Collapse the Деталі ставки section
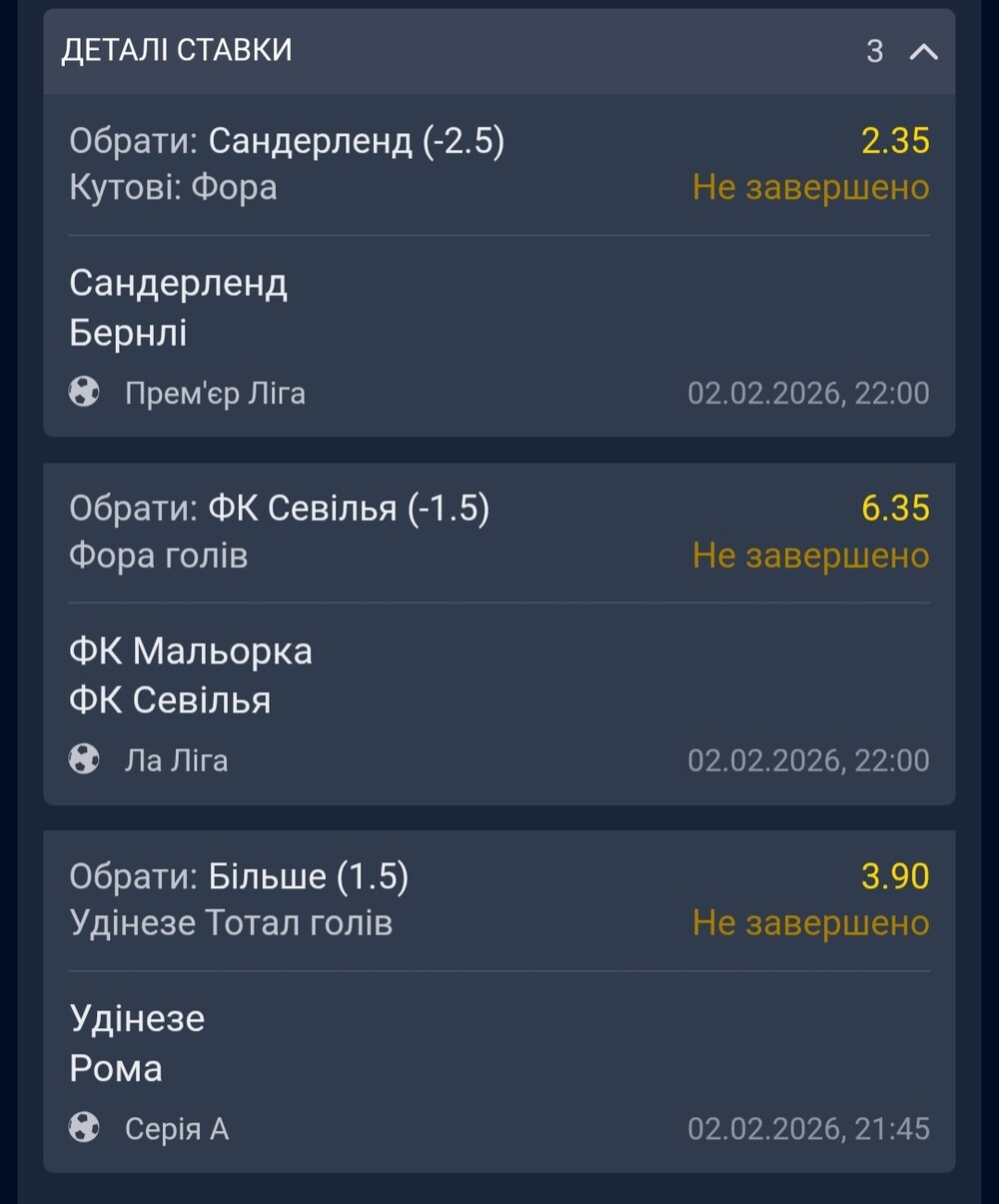 (x=923, y=51)
